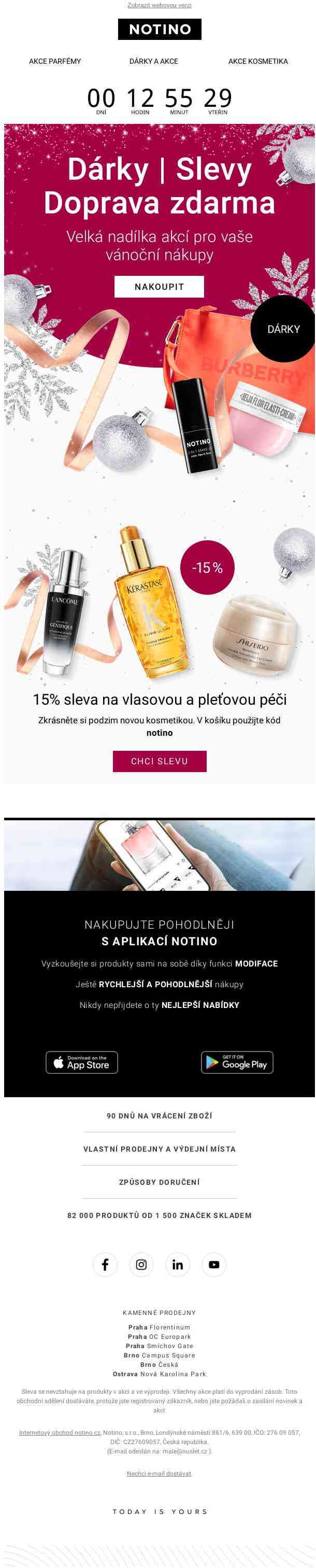Open AKCE KOSMETIKA category

(257, 61)
